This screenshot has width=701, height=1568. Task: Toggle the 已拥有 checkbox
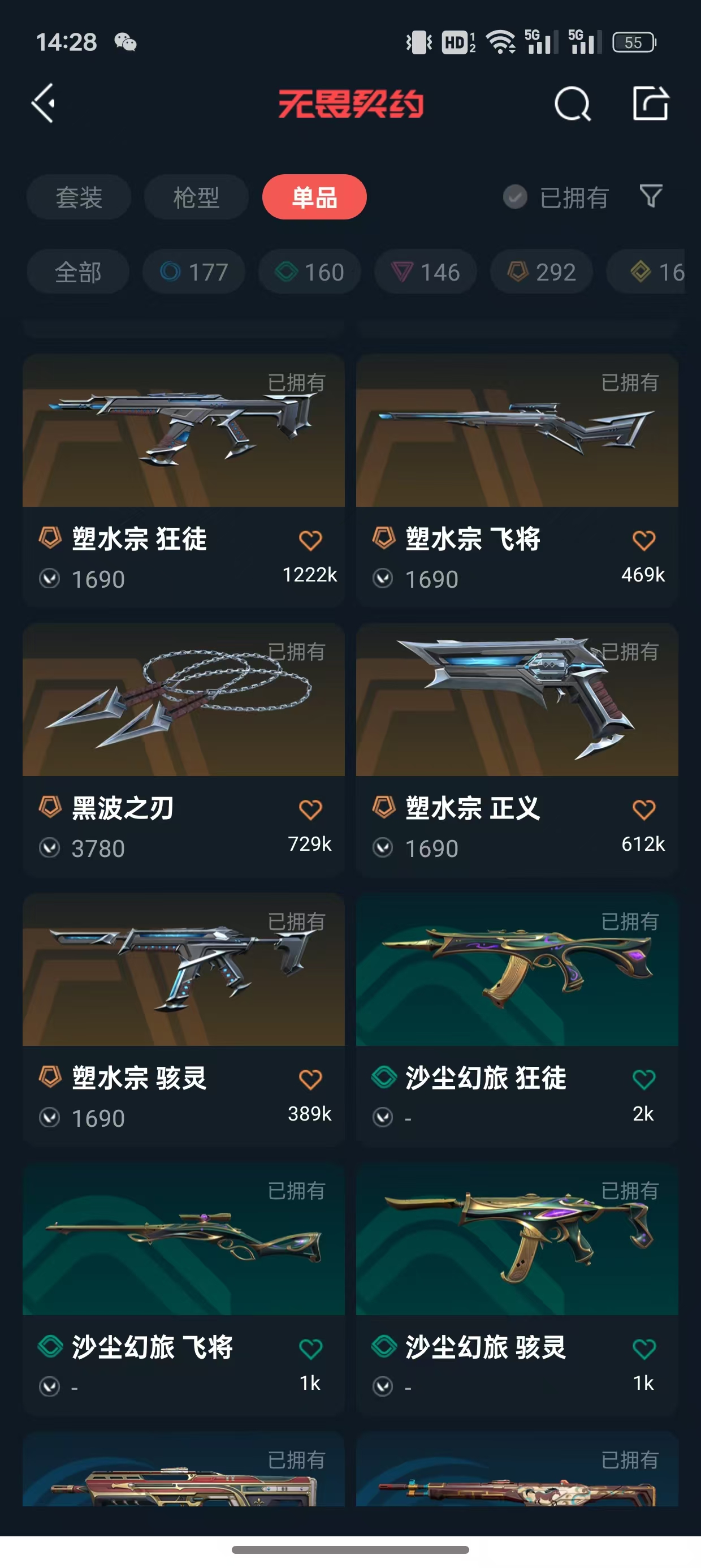[515, 197]
